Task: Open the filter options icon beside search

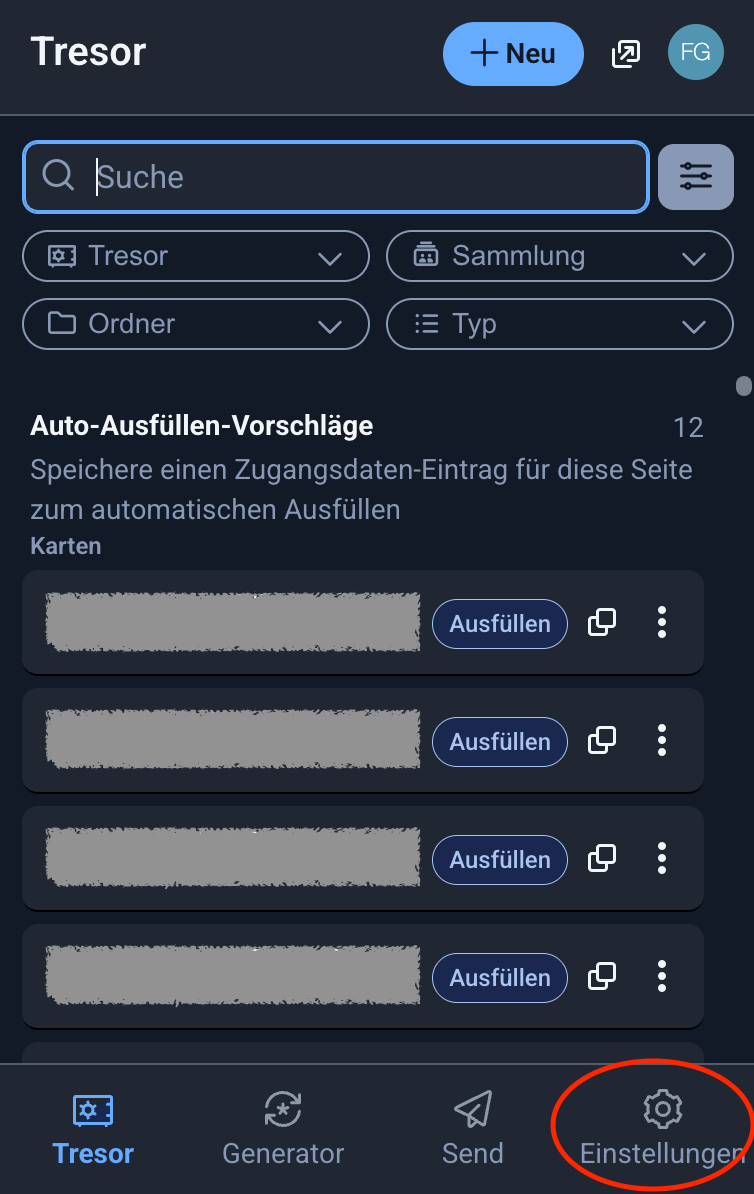Action: 695,176
